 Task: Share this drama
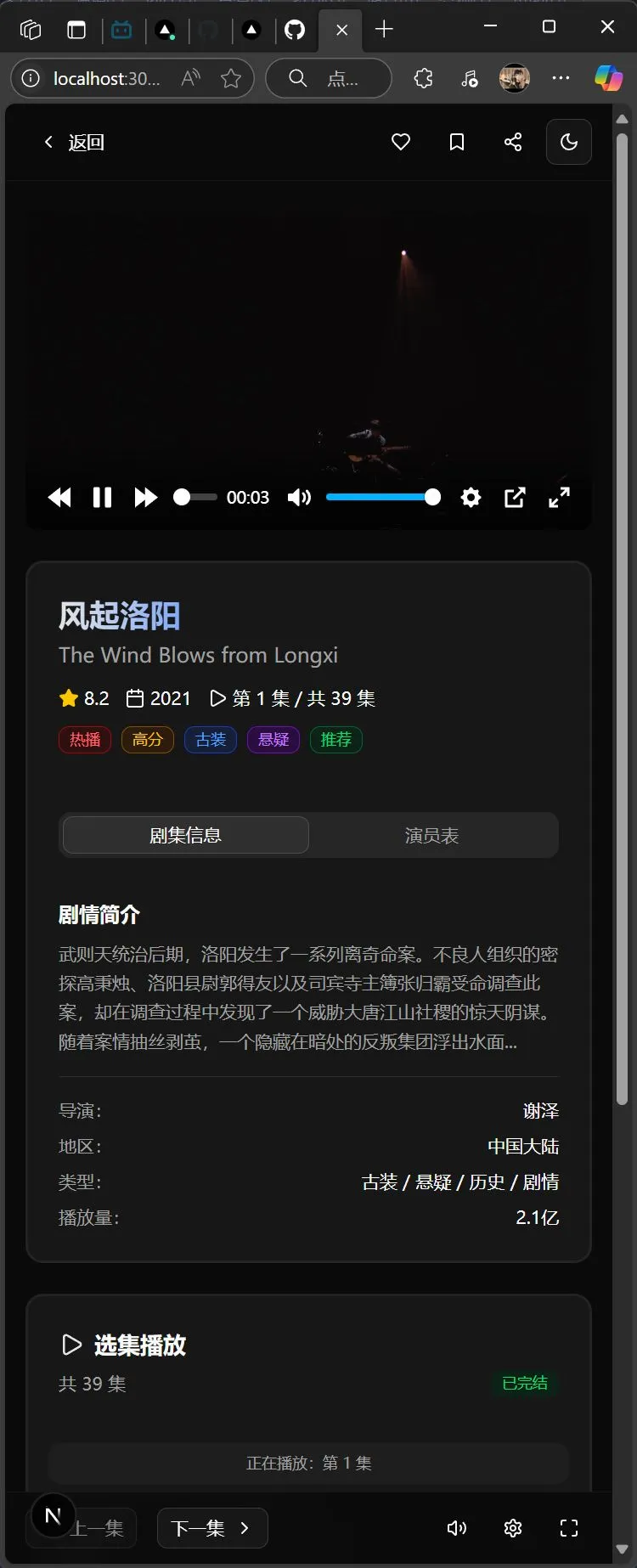point(513,142)
